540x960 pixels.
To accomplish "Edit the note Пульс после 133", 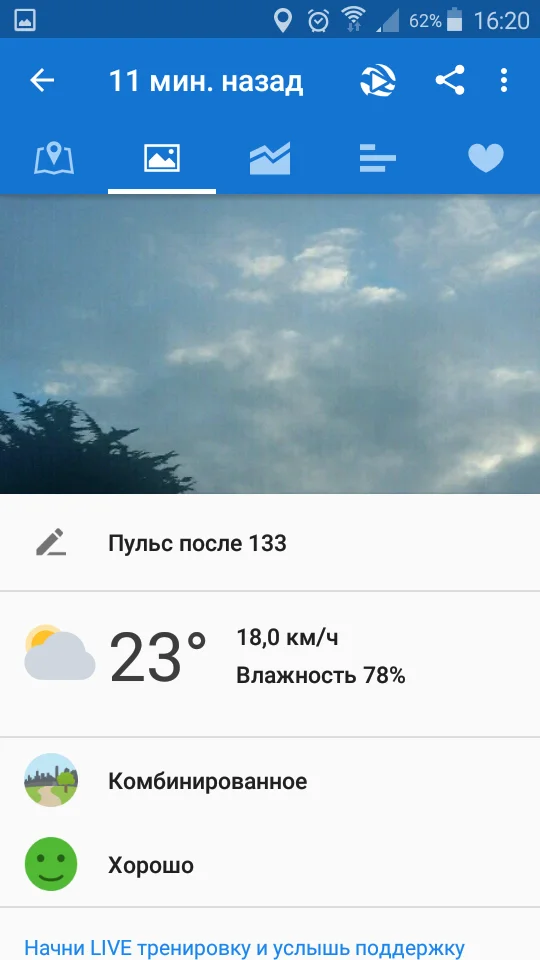I will (270, 543).
